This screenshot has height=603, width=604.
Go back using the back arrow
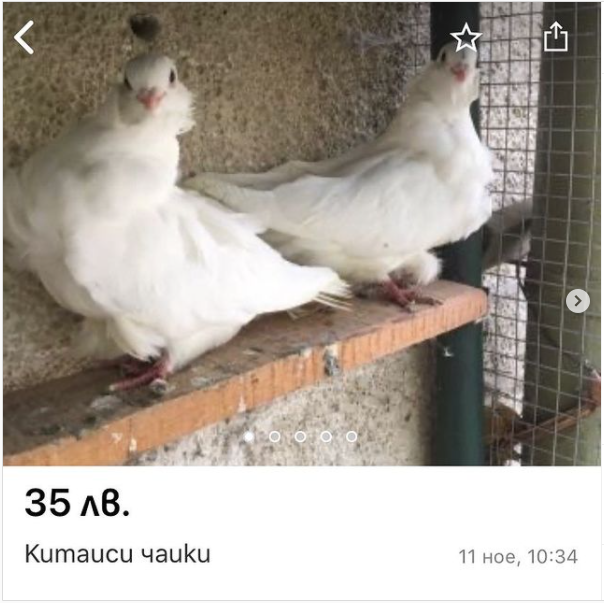coord(24,38)
